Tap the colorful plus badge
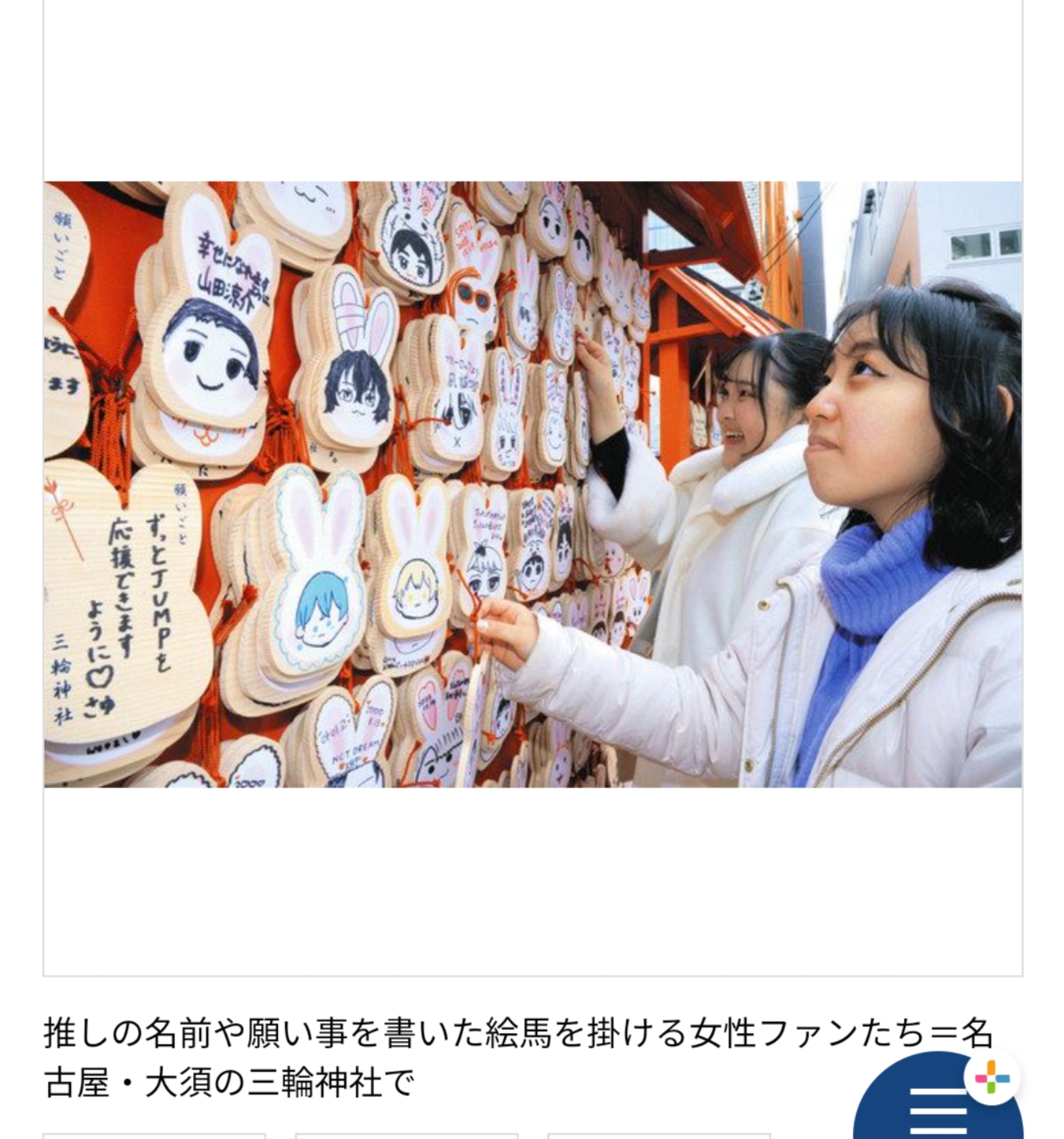This screenshot has width=1064, height=1139. click(x=992, y=1077)
